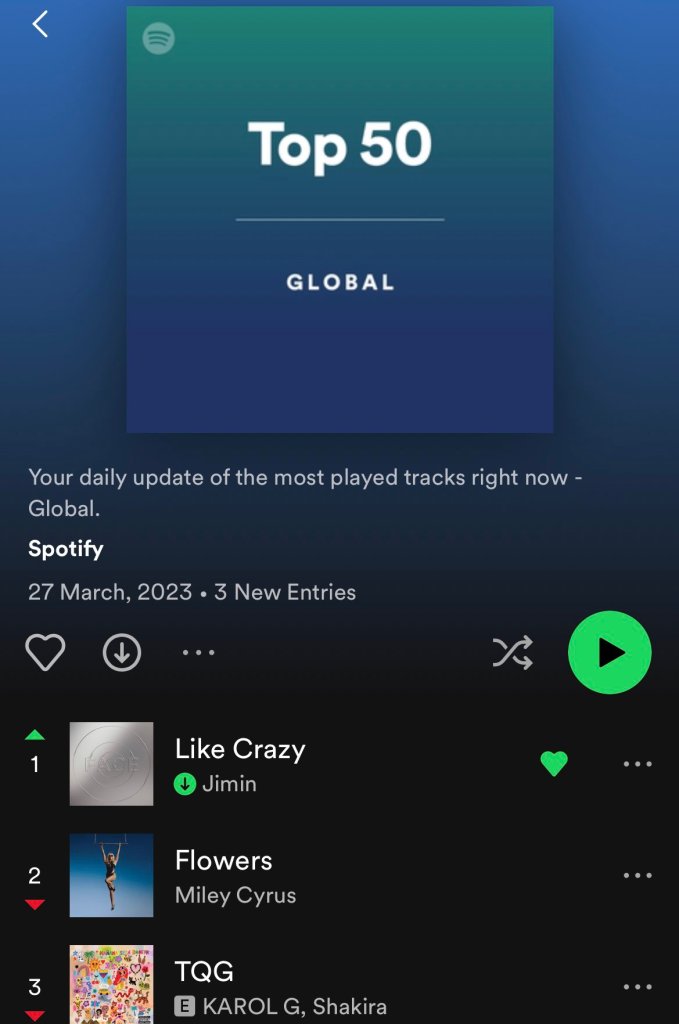Play the Top 50 Global playlist
679x1024 pixels.
(609, 653)
